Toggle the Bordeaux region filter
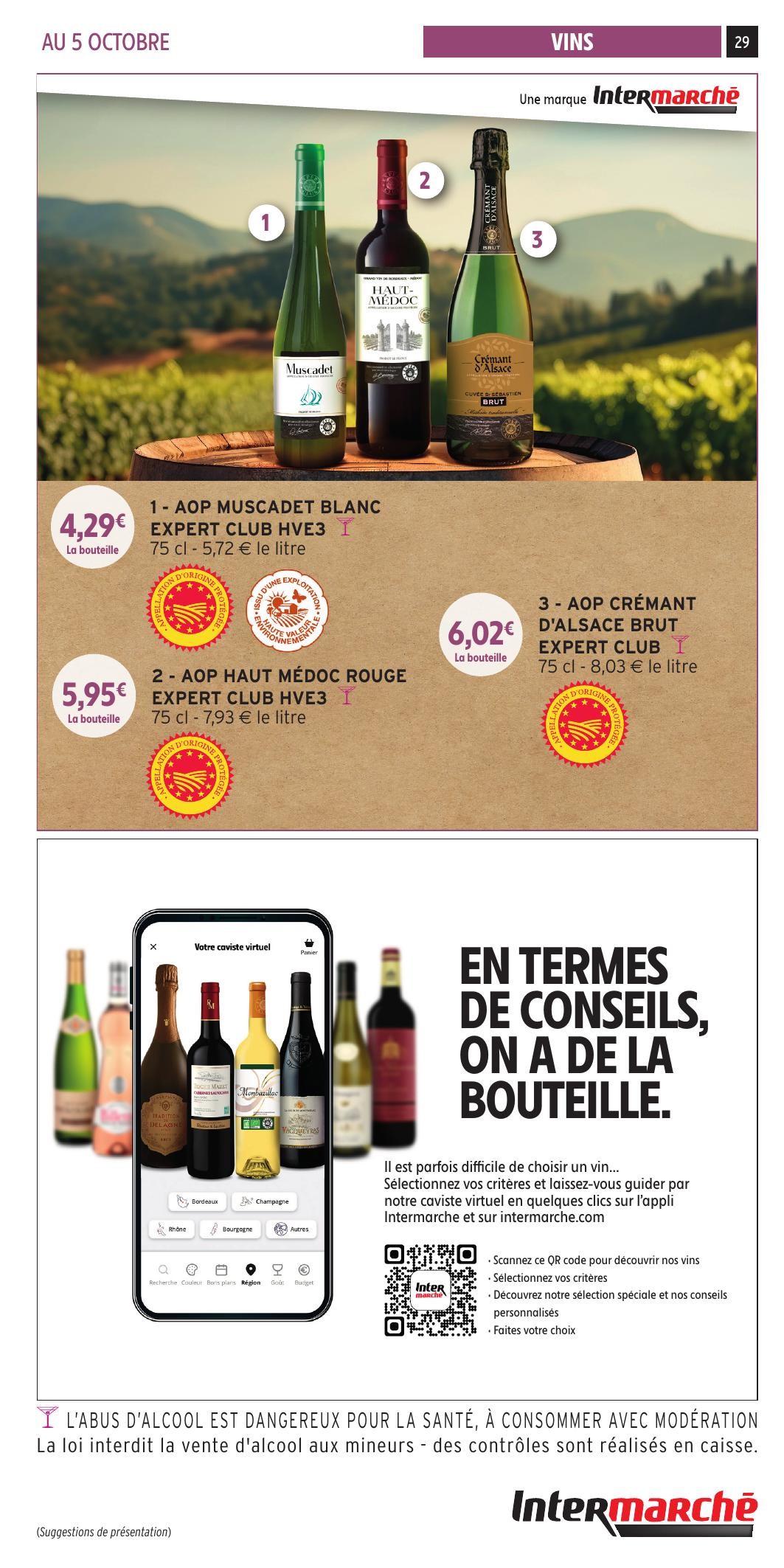This screenshot has height=1568, width=784. [x=197, y=1201]
